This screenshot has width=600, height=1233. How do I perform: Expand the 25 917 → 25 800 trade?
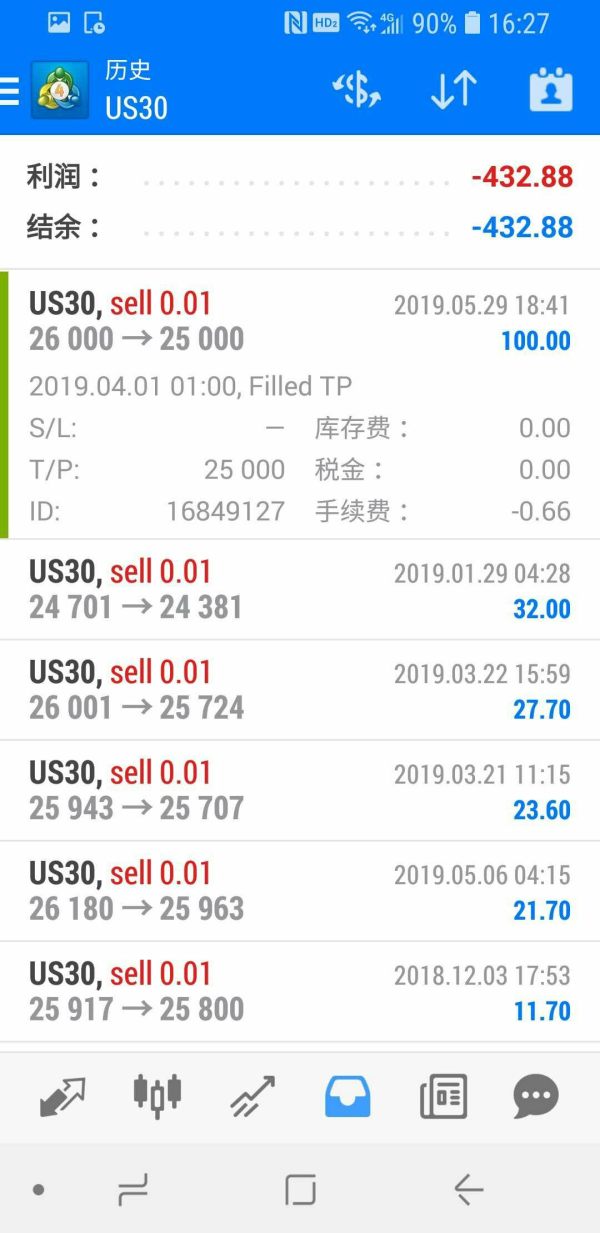pyautogui.click(x=300, y=991)
